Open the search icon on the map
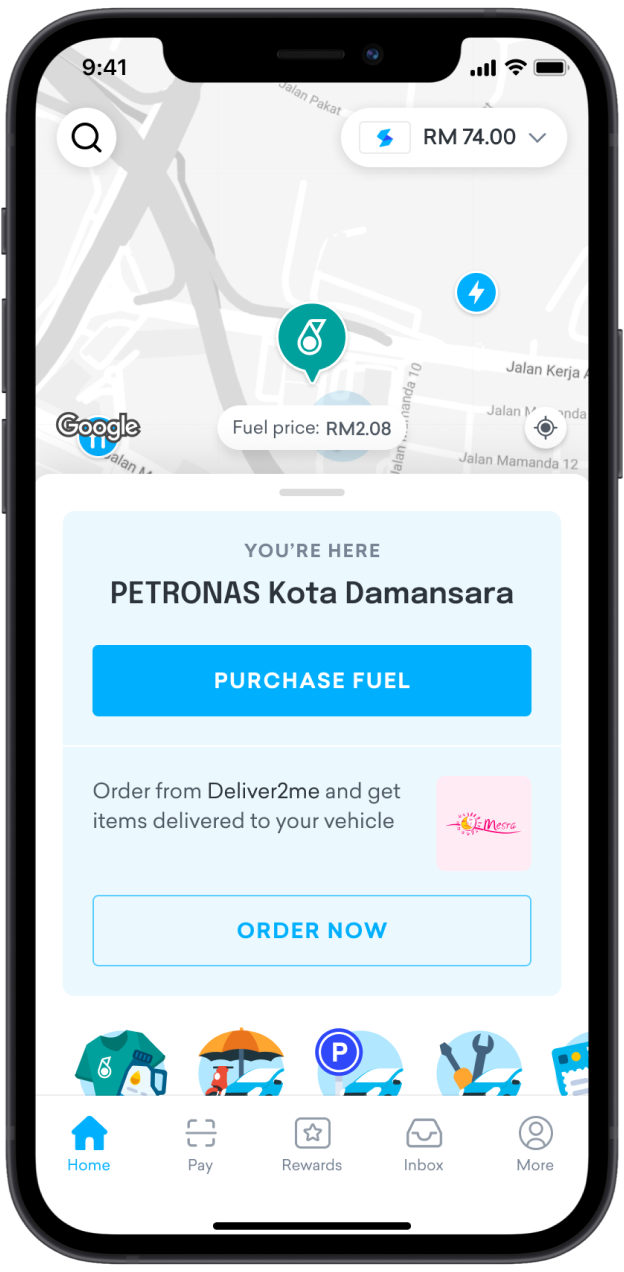 click(x=87, y=137)
